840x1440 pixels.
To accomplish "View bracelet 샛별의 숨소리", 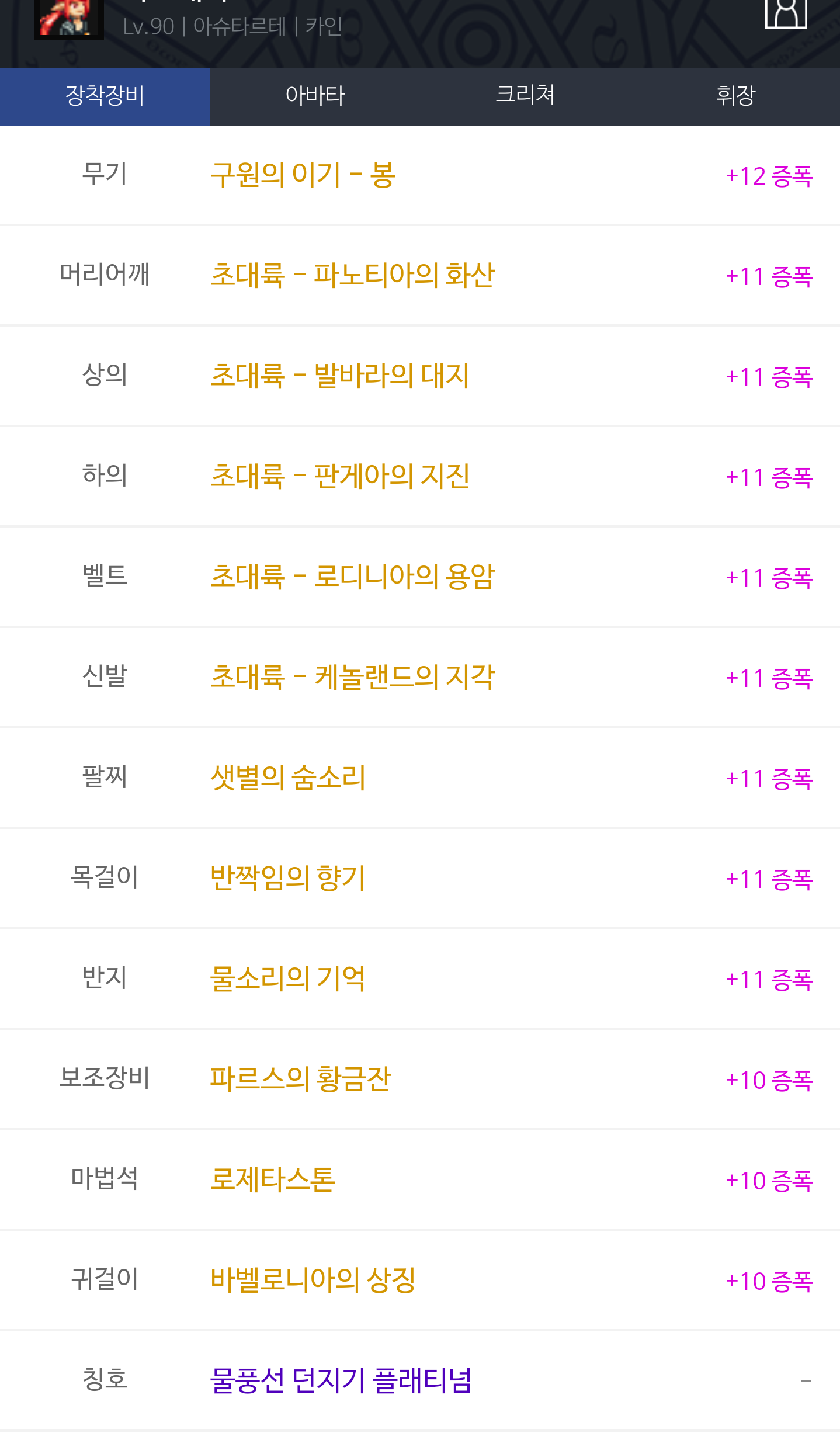I will point(287,778).
